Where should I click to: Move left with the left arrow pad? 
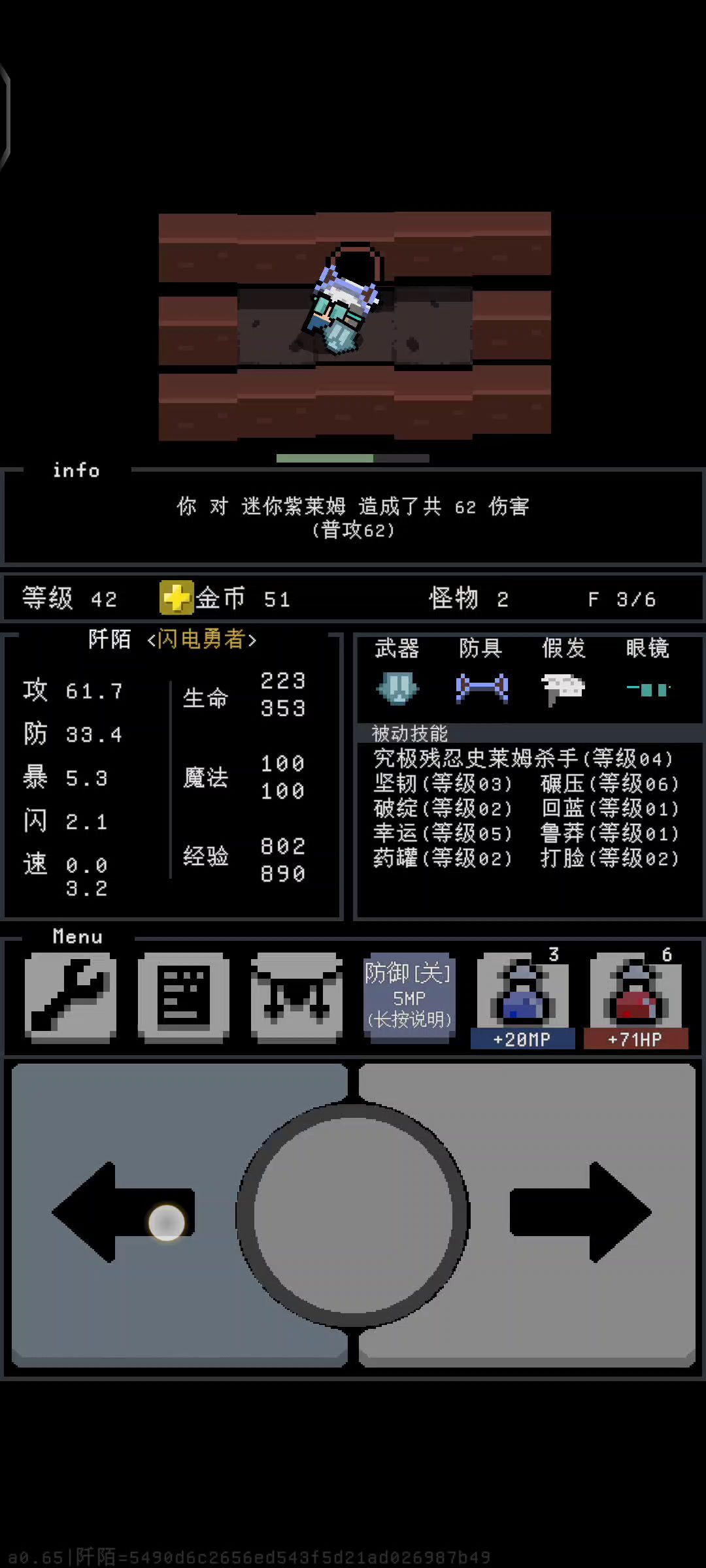click(124, 1212)
